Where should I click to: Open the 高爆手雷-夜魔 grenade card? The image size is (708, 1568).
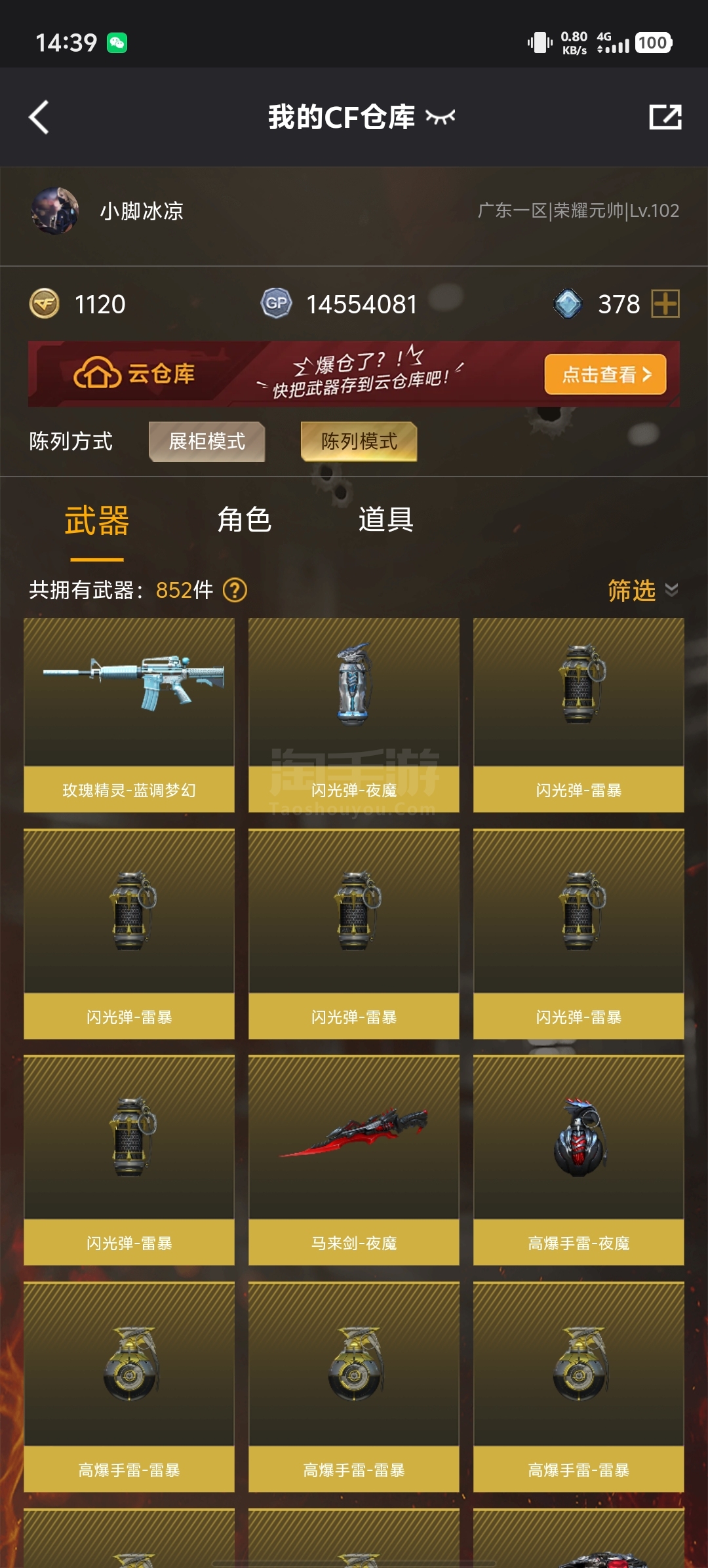[579, 1160]
